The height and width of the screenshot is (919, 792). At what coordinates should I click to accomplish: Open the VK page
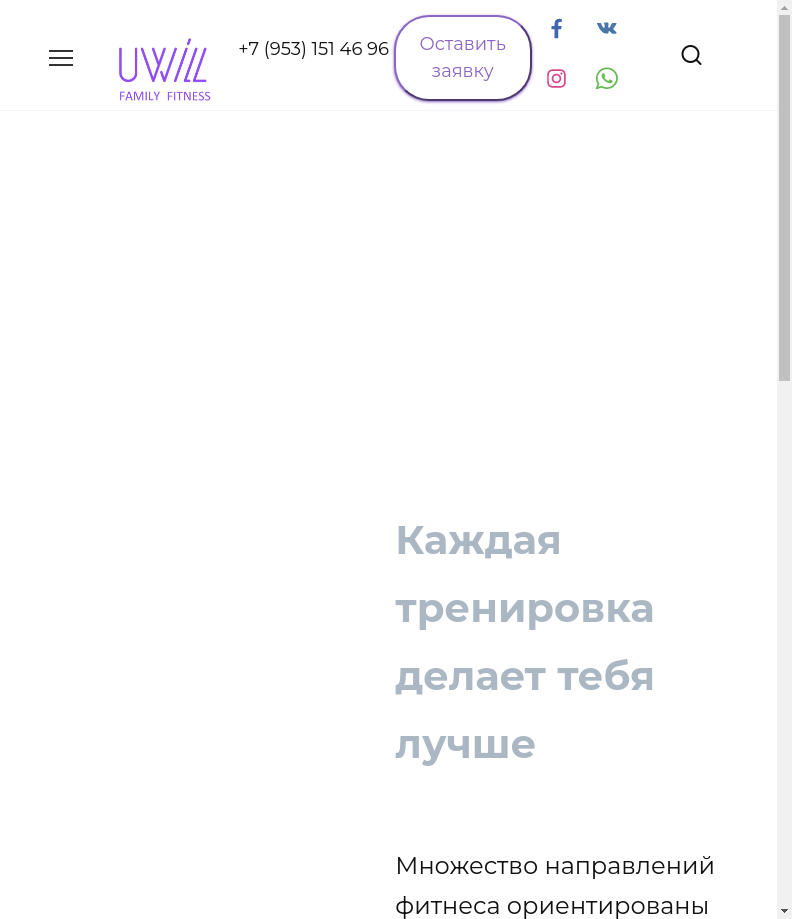click(x=607, y=28)
